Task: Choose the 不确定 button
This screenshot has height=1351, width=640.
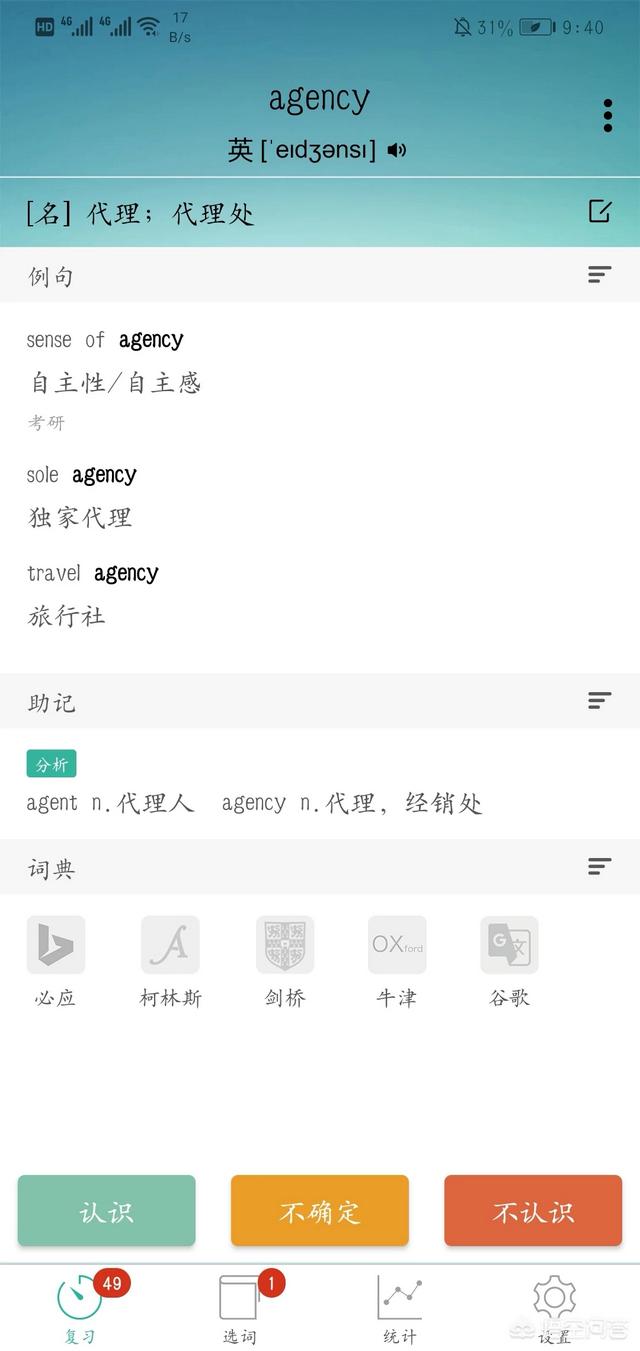Action: click(320, 1211)
